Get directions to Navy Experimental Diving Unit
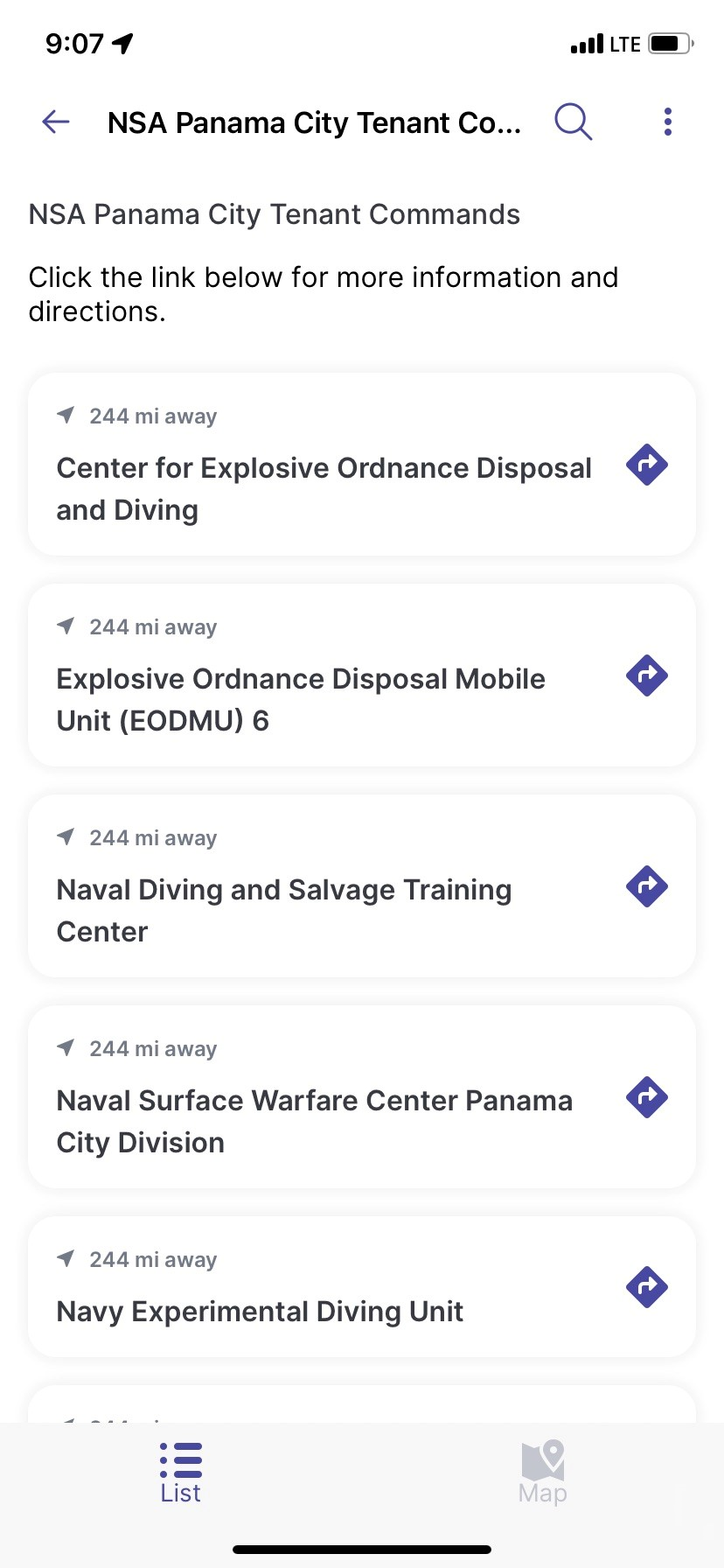The width and height of the screenshot is (724, 1568). (x=646, y=1286)
